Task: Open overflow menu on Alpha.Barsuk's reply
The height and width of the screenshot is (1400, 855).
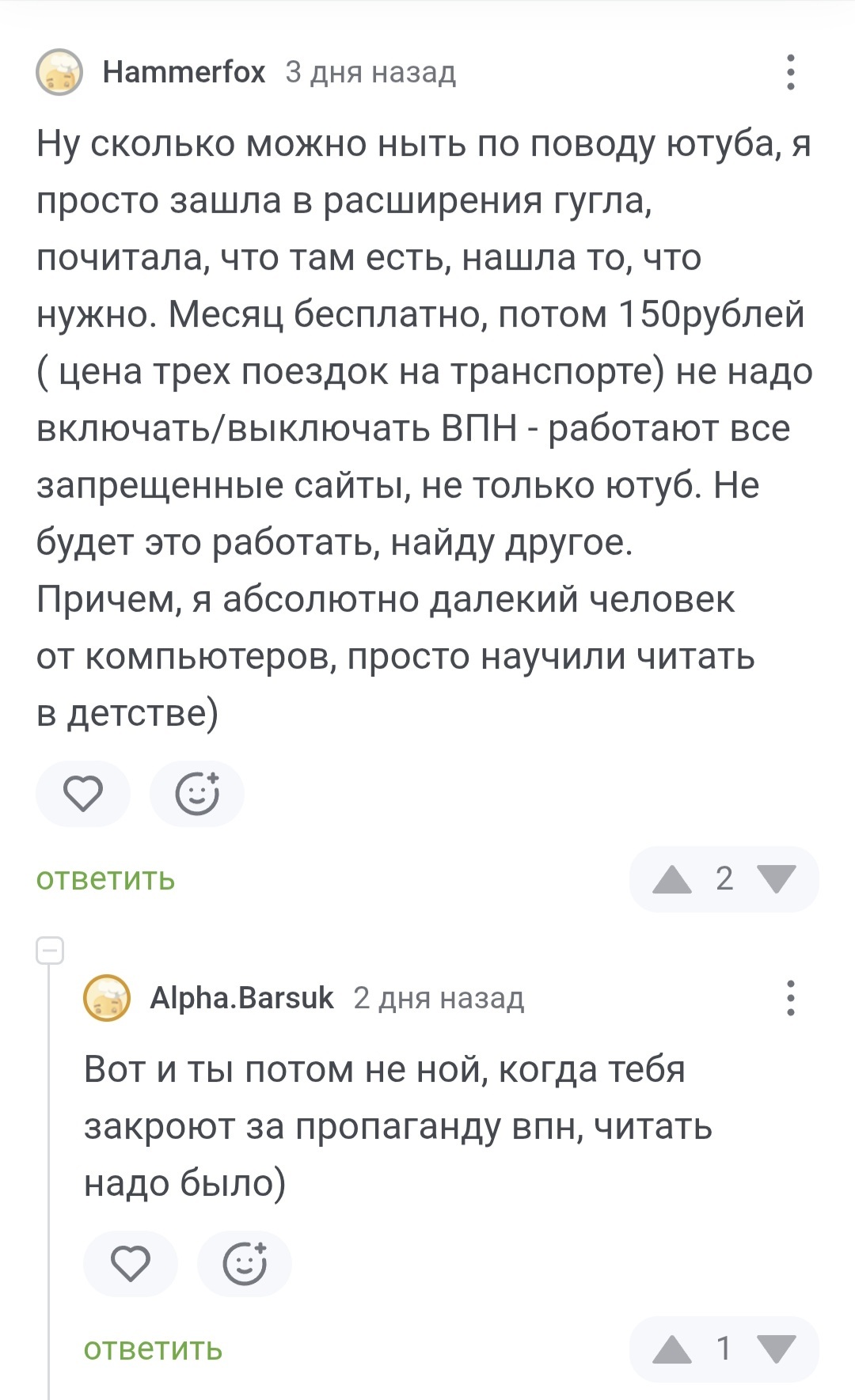Action: pyautogui.click(x=790, y=998)
